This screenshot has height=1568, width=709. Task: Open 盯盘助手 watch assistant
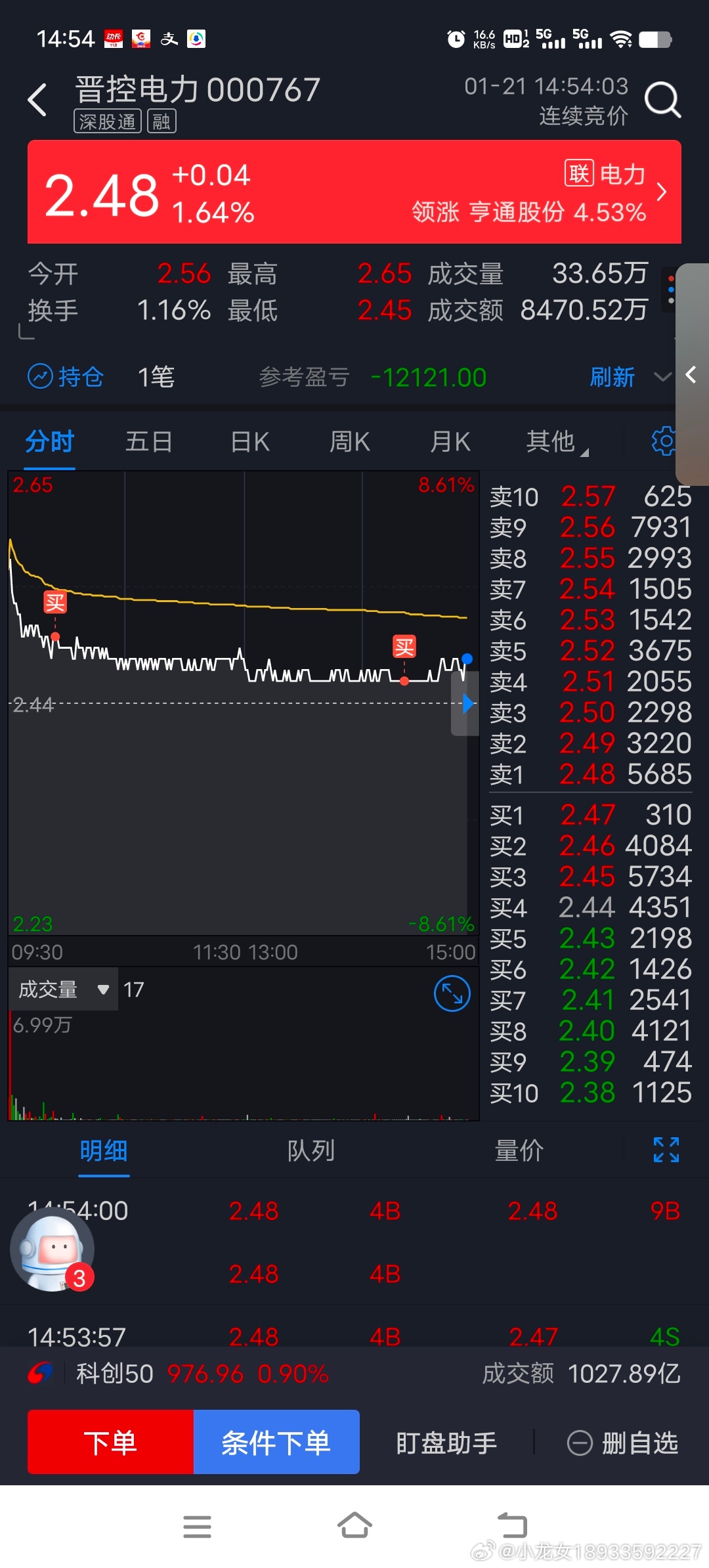tap(446, 1443)
